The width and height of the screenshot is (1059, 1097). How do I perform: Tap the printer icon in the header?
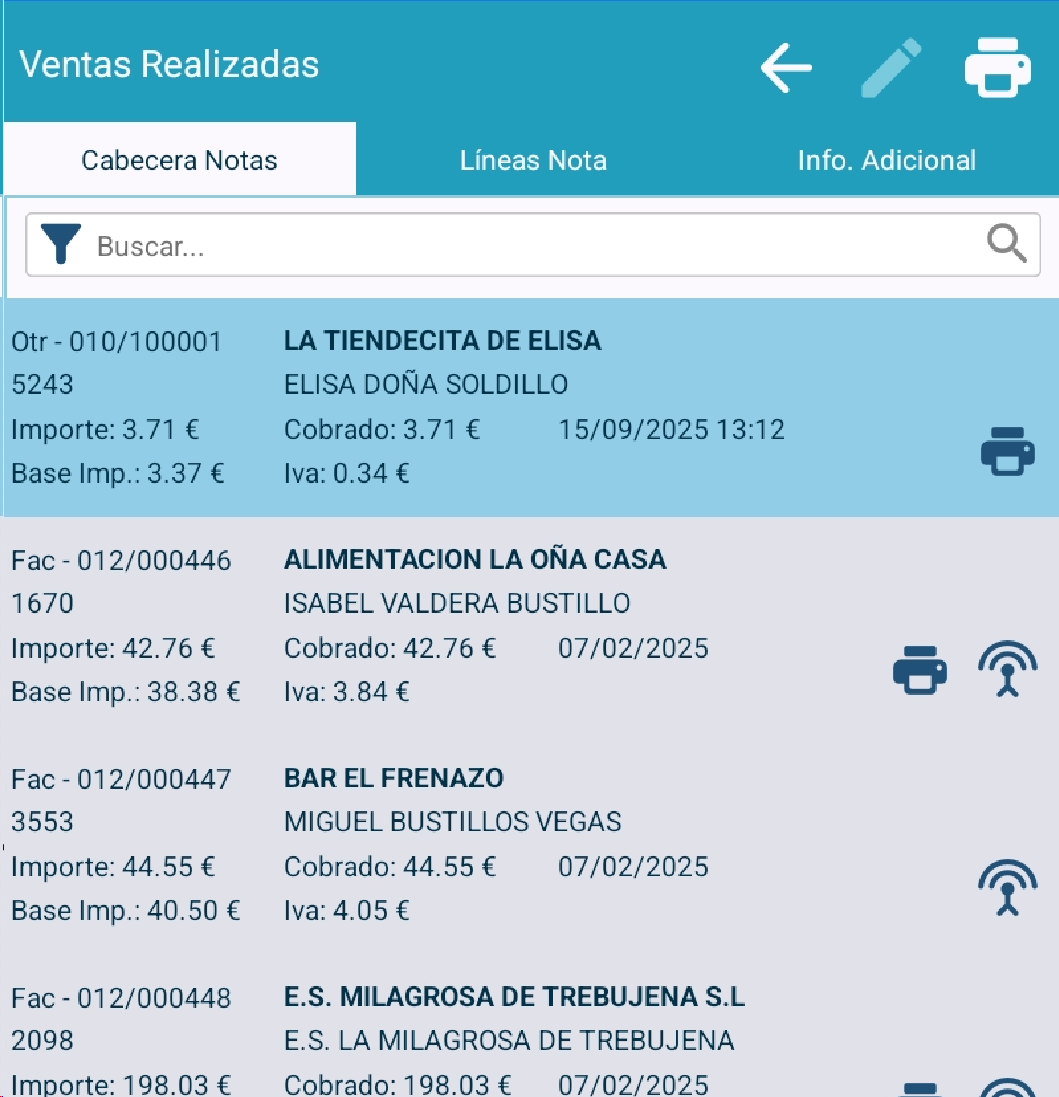point(997,67)
